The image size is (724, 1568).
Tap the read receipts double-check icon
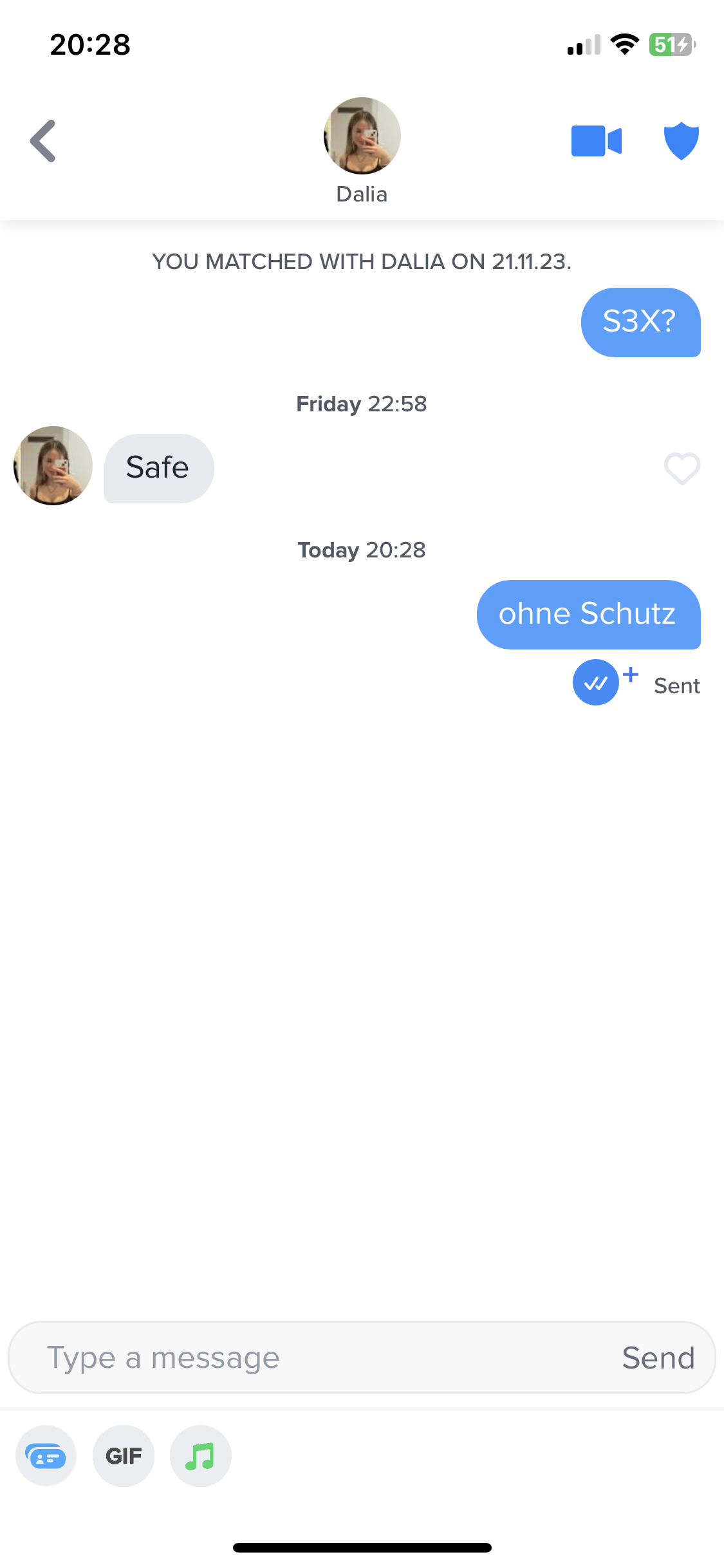click(x=596, y=682)
